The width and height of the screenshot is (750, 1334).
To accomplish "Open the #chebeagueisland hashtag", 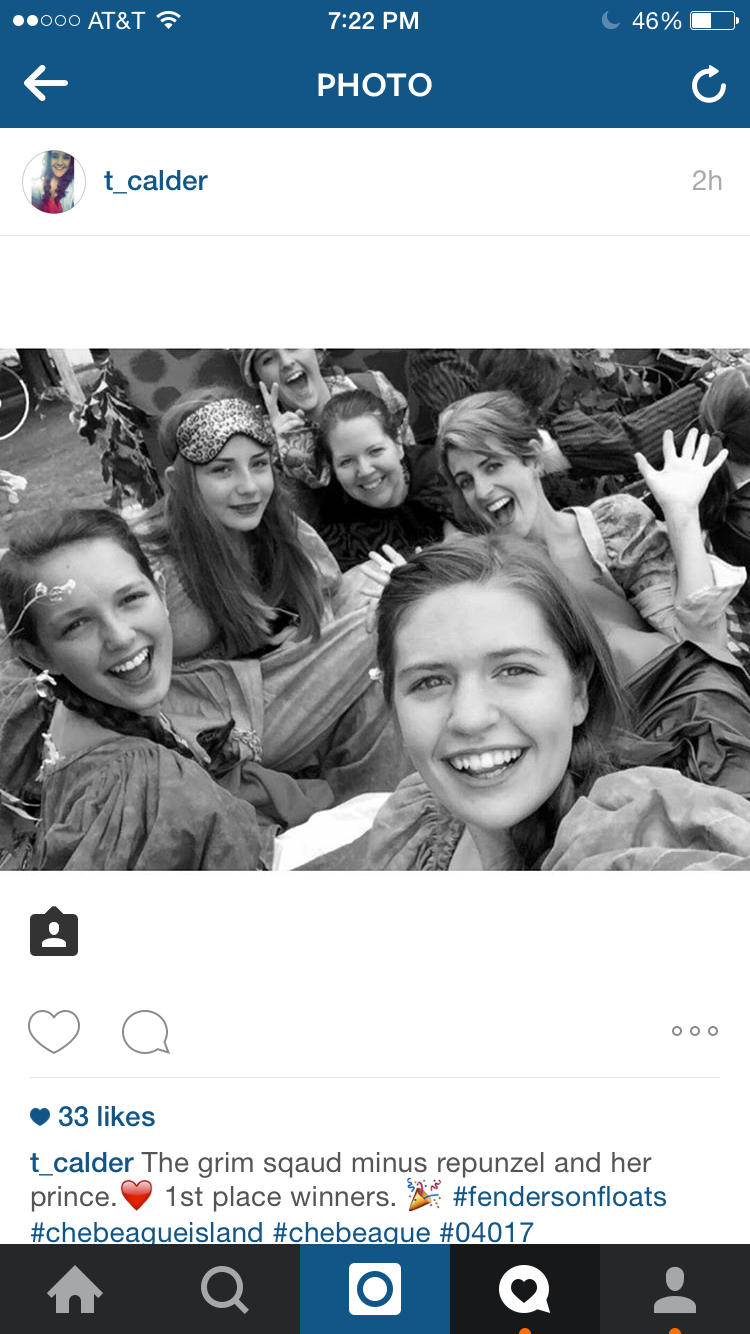I will point(146,1231).
